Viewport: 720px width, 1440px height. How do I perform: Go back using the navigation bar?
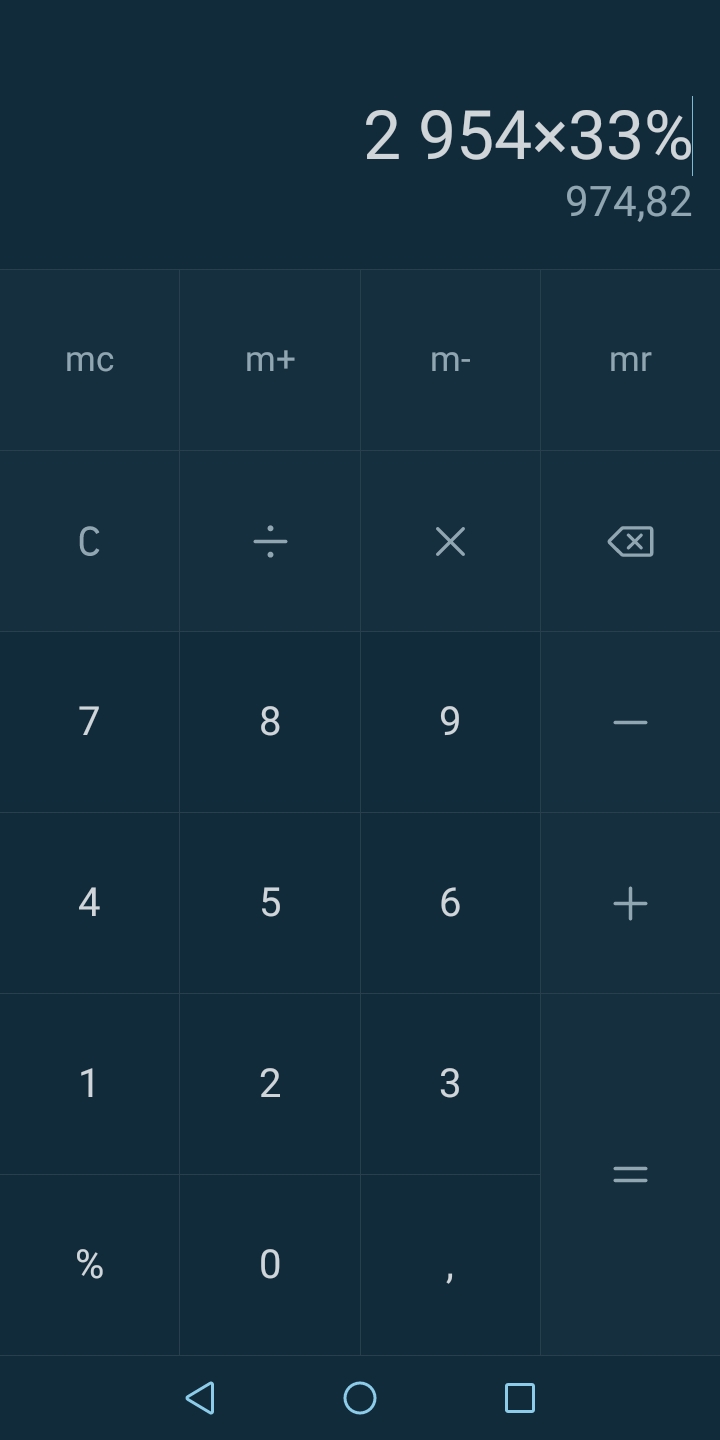pyautogui.click(x=200, y=1398)
